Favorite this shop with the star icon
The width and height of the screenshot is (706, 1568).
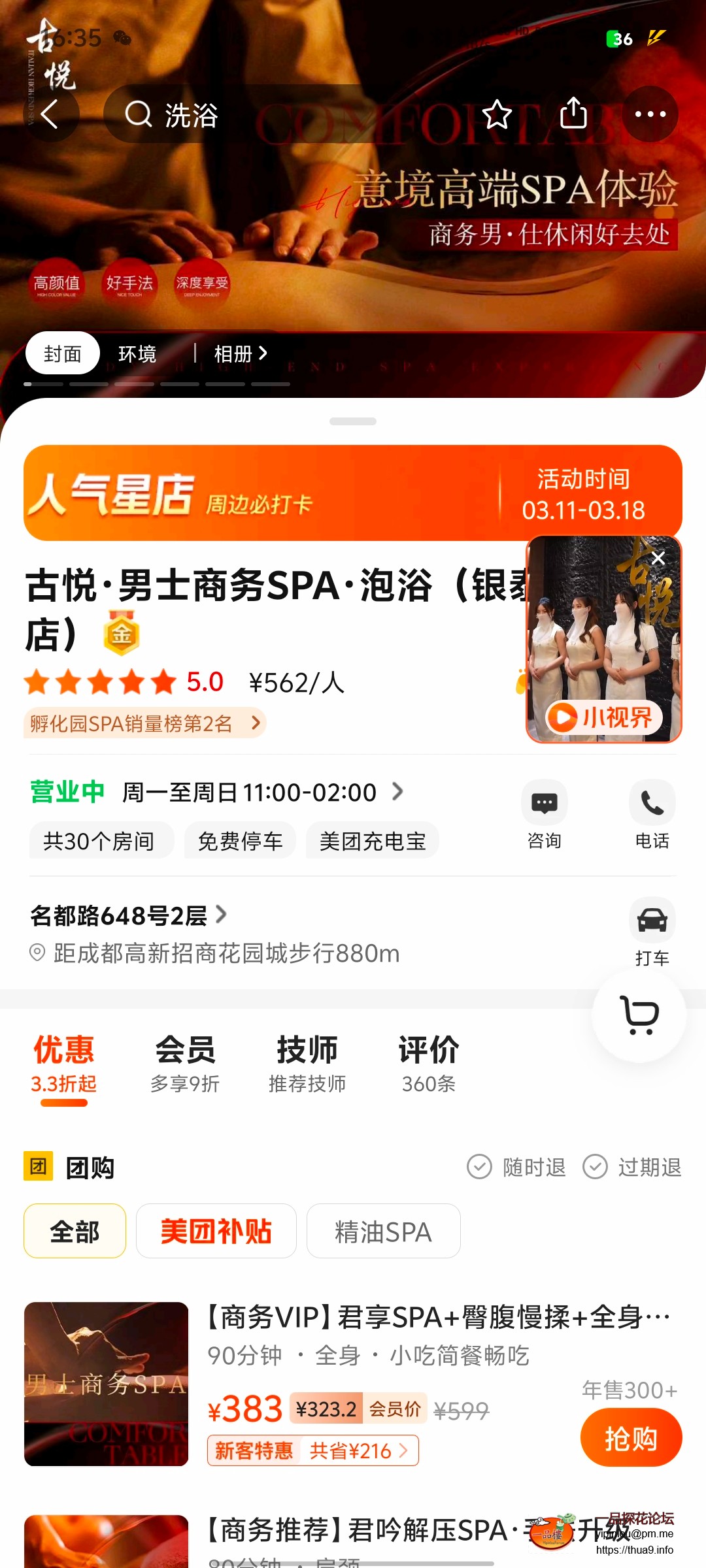[x=497, y=114]
